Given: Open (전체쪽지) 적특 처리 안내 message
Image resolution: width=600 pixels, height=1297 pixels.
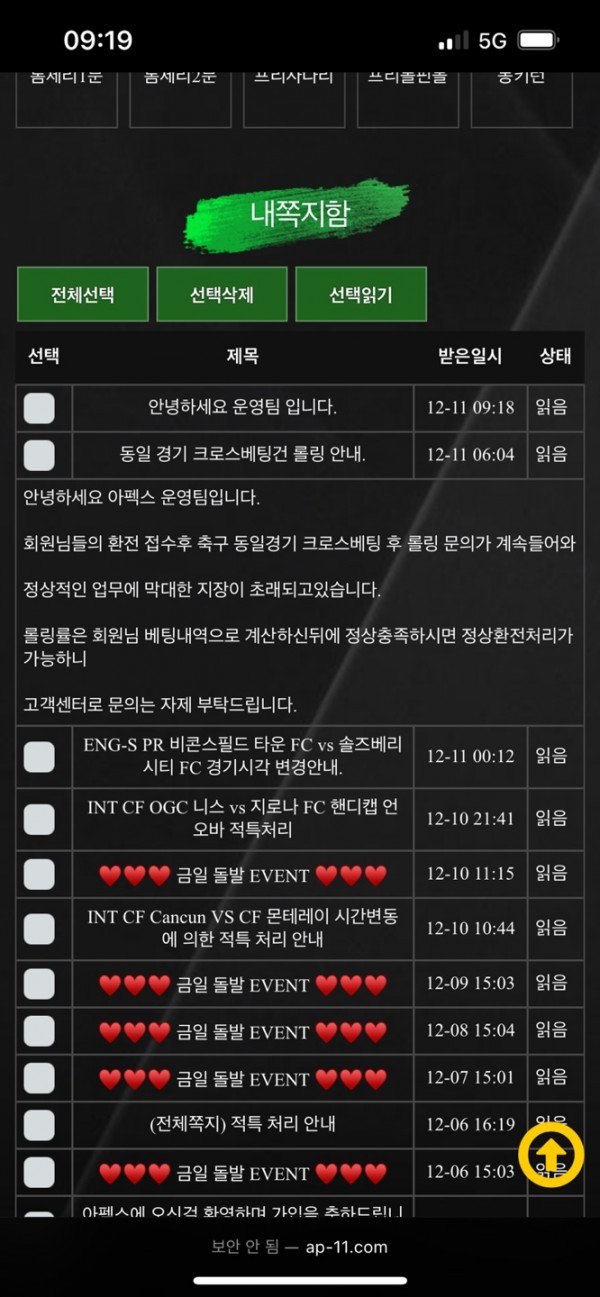Looking at the screenshot, I should pos(243,1124).
